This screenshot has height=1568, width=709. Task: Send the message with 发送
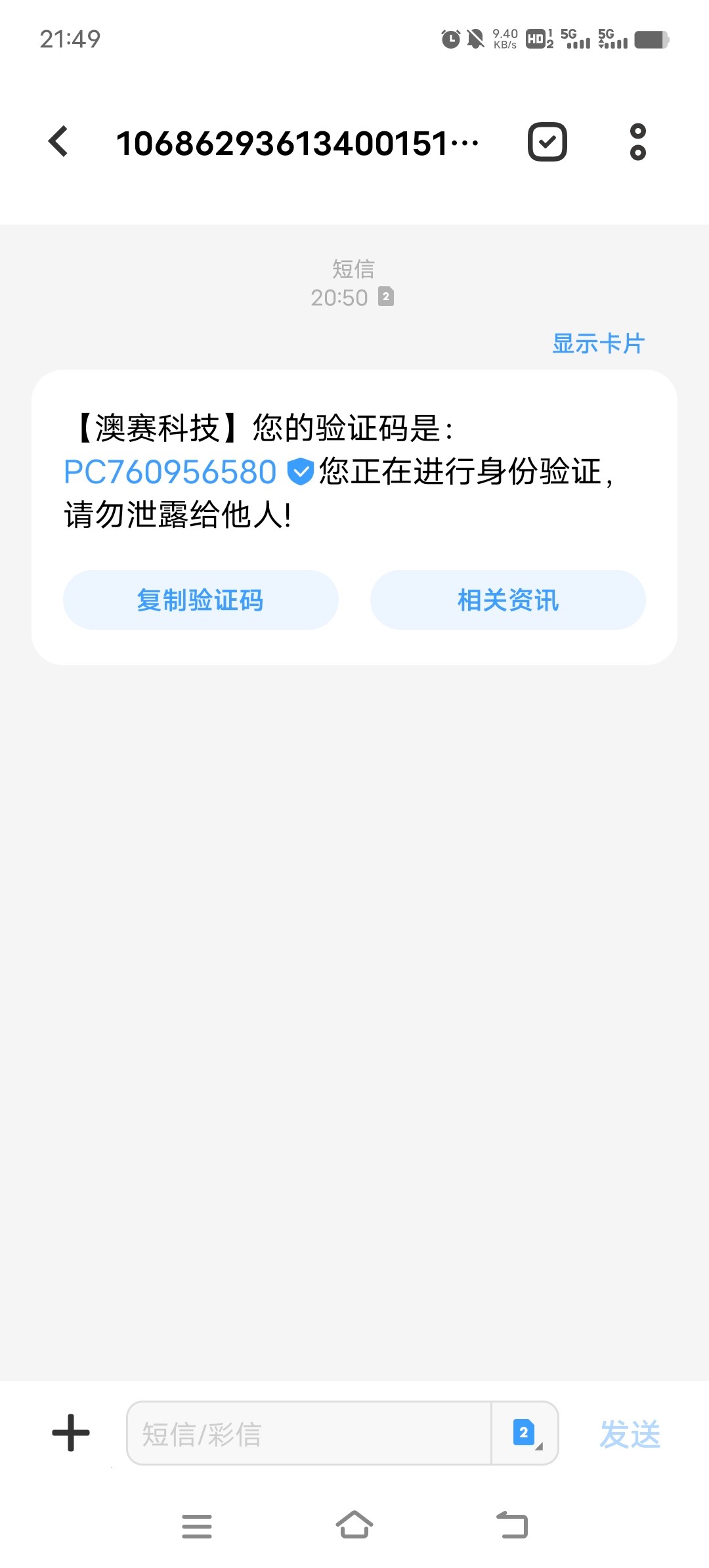tap(630, 1434)
